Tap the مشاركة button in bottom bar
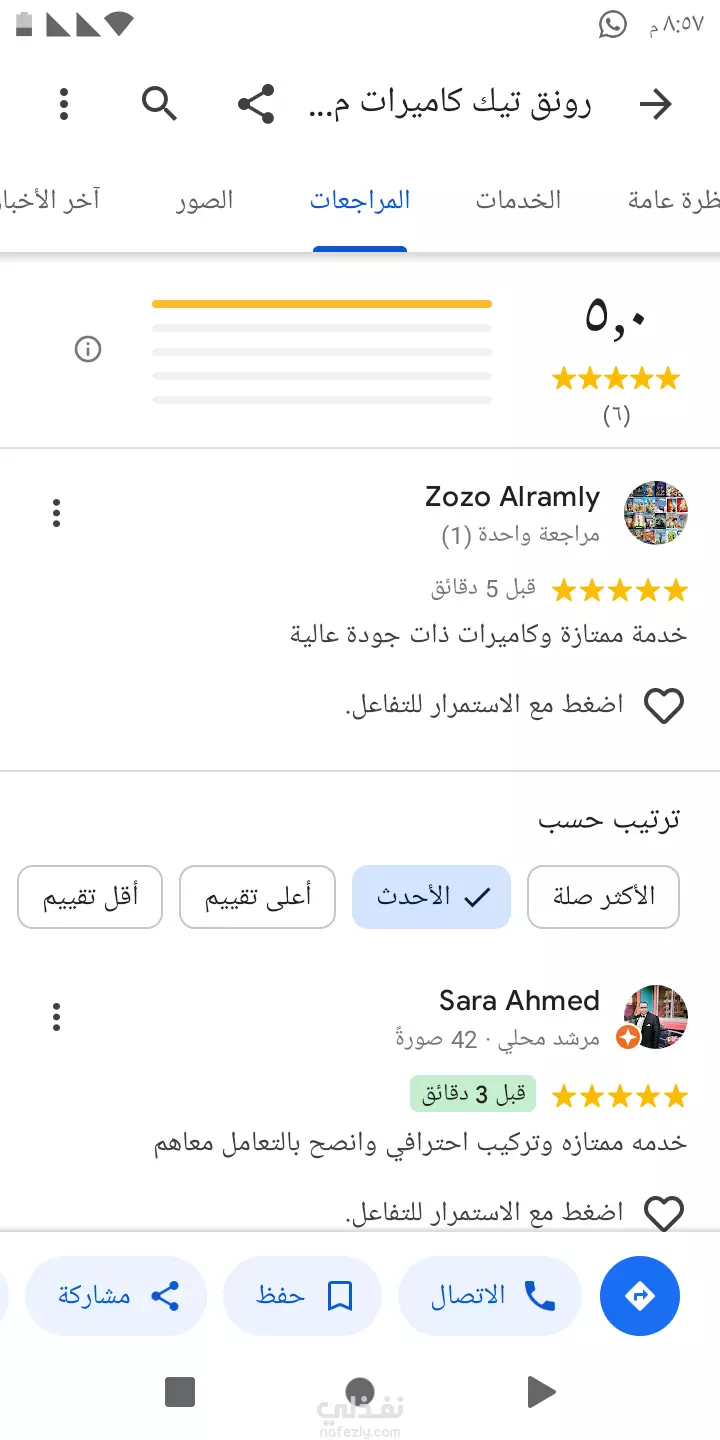 (x=116, y=1296)
